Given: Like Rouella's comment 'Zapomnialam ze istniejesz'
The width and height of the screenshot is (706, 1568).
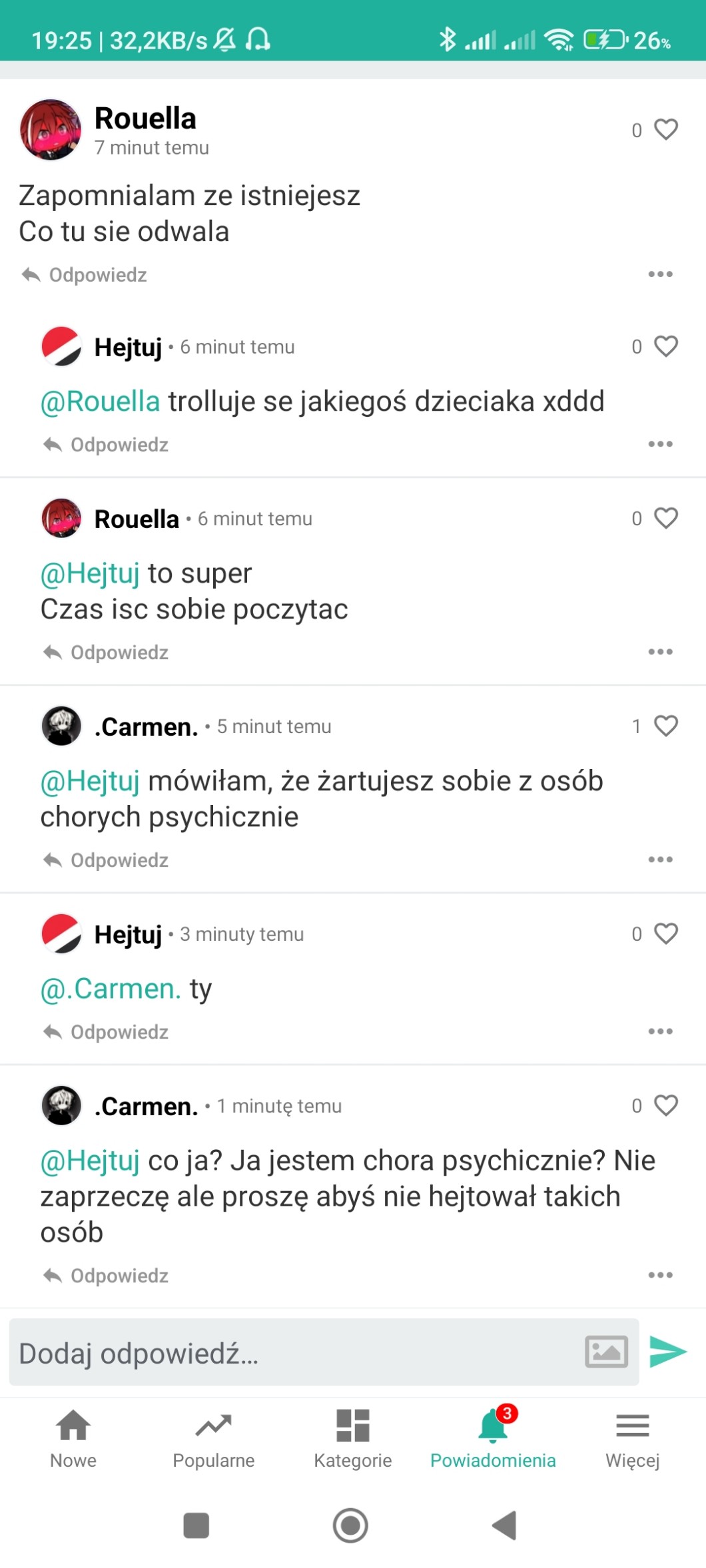Looking at the screenshot, I should 665,129.
